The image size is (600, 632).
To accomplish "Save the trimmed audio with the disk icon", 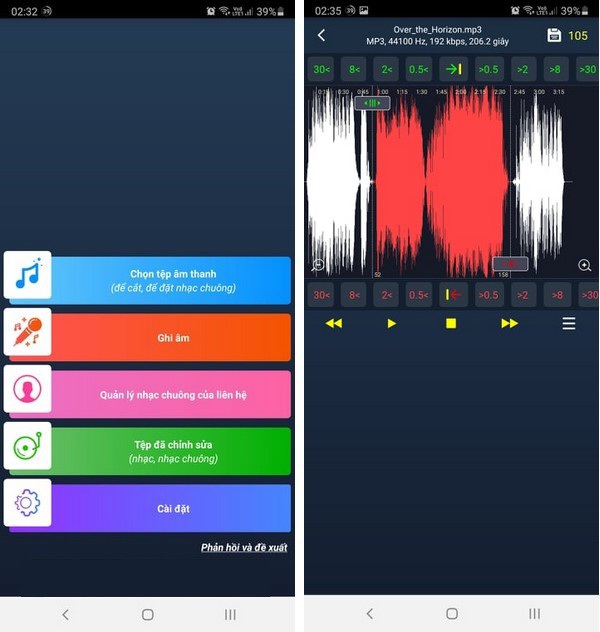I will click(554, 36).
